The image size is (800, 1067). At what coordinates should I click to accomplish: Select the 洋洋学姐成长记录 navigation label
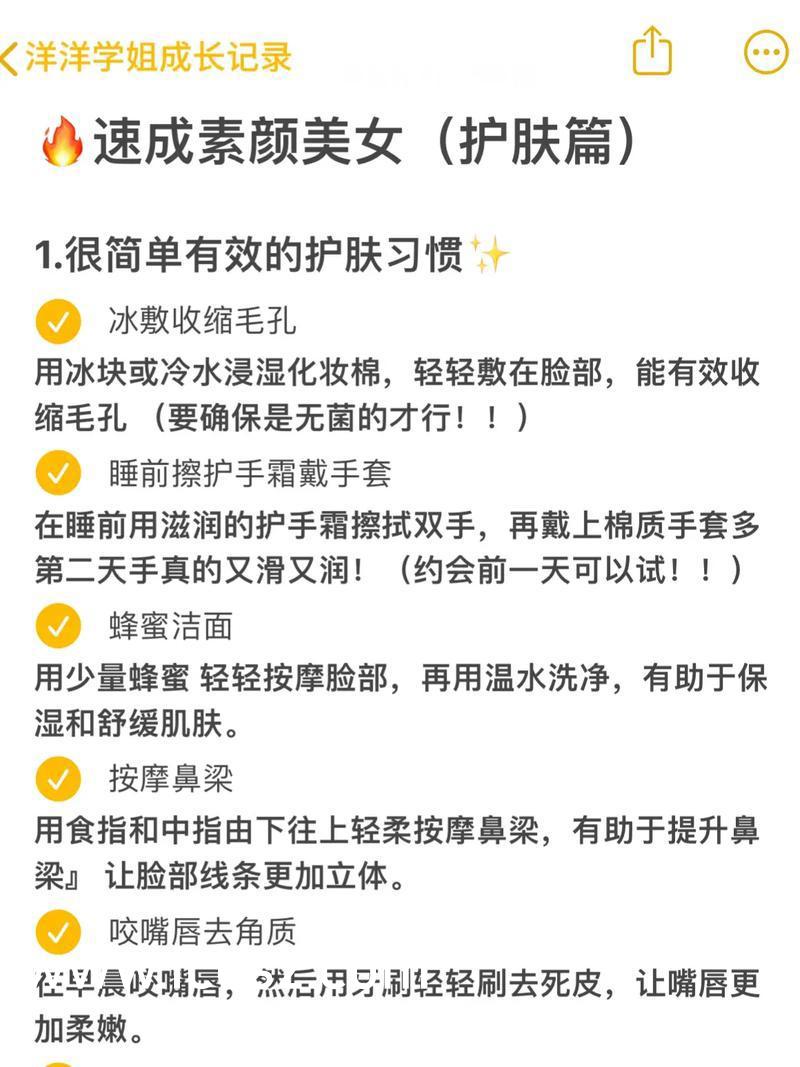point(160,58)
